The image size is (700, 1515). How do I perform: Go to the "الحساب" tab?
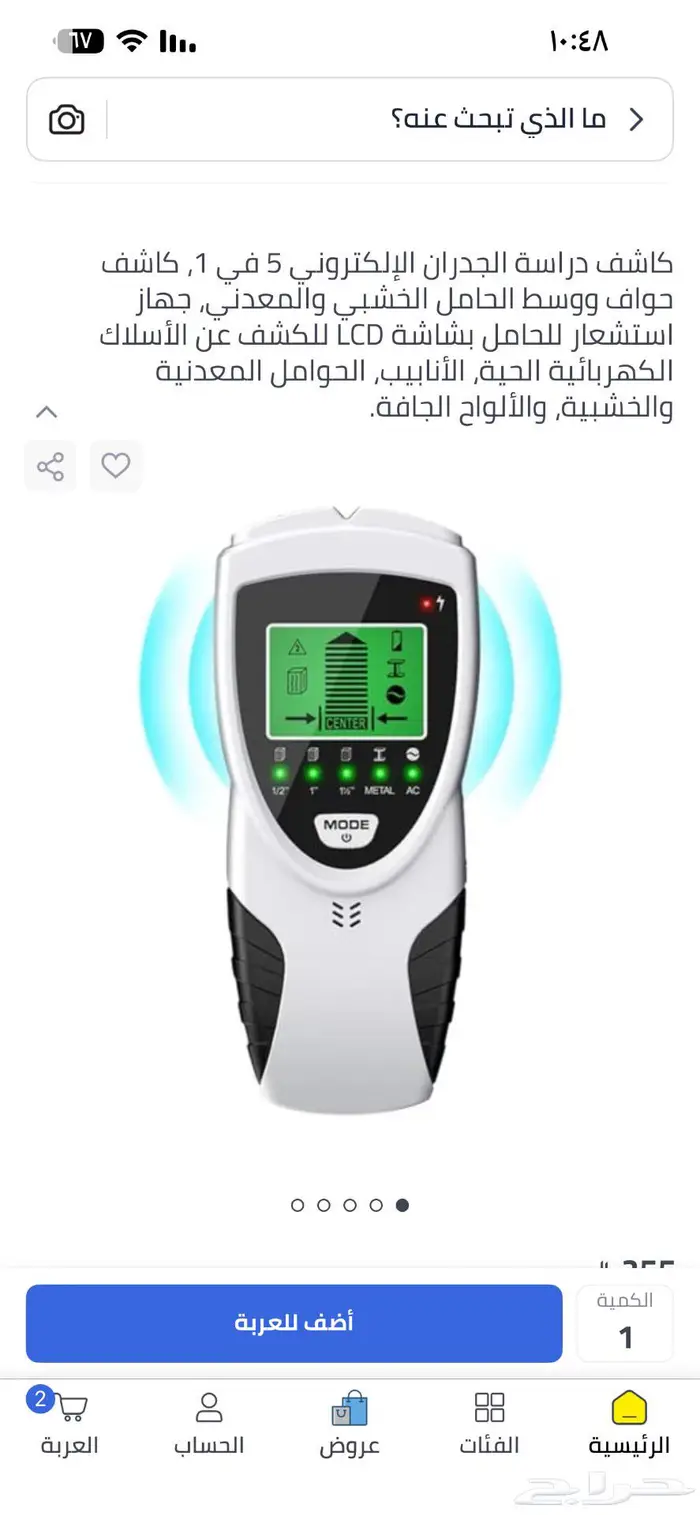click(x=209, y=1423)
